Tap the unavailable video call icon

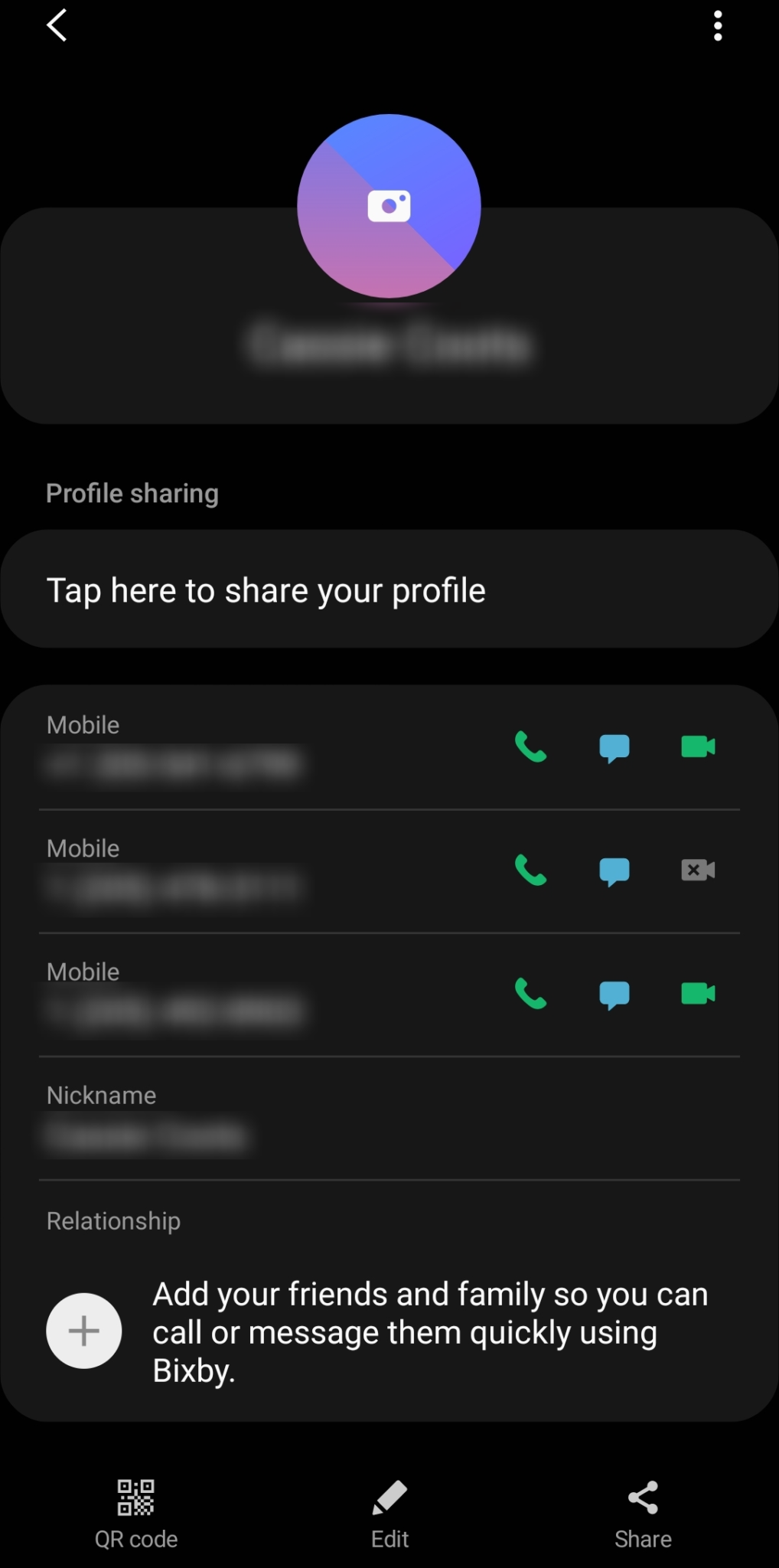click(696, 871)
